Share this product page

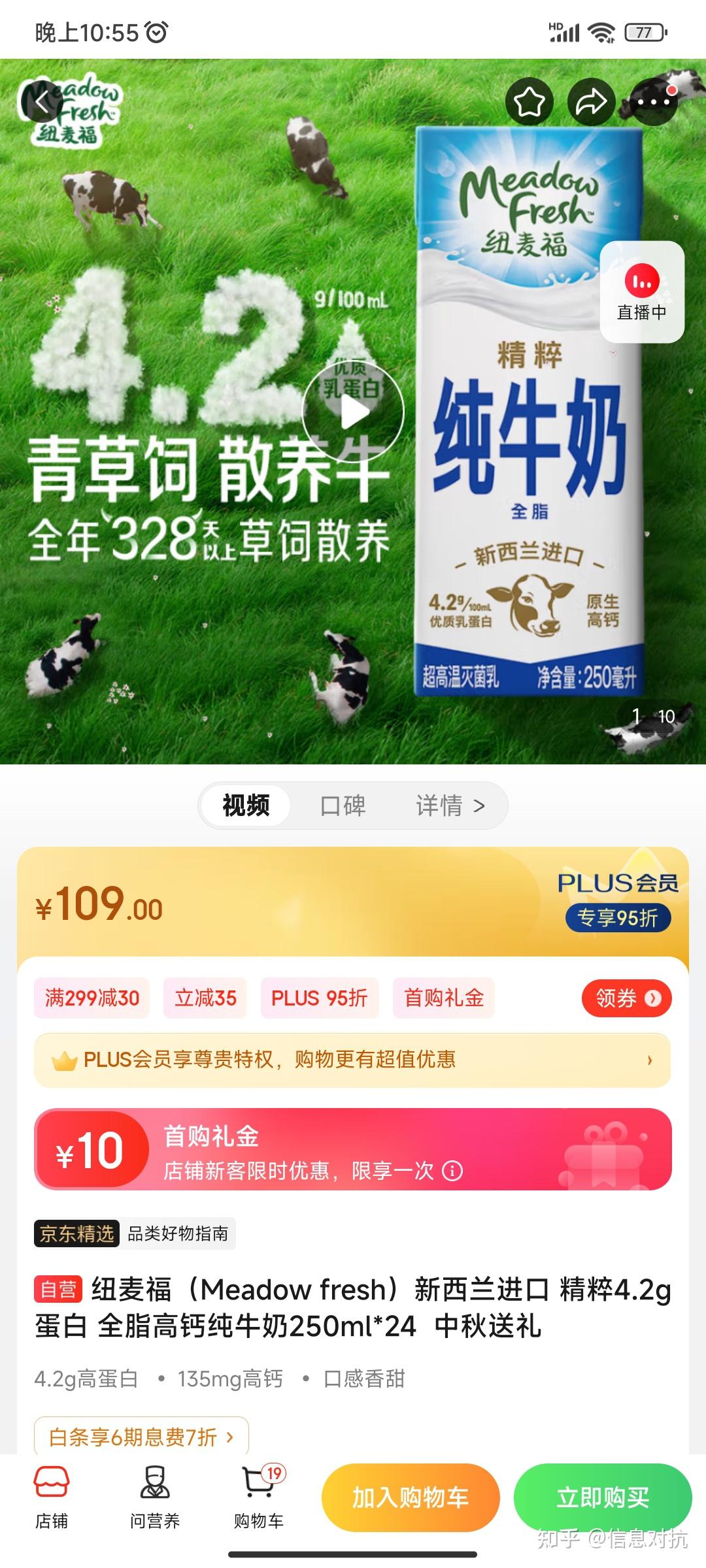tap(592, 102)
